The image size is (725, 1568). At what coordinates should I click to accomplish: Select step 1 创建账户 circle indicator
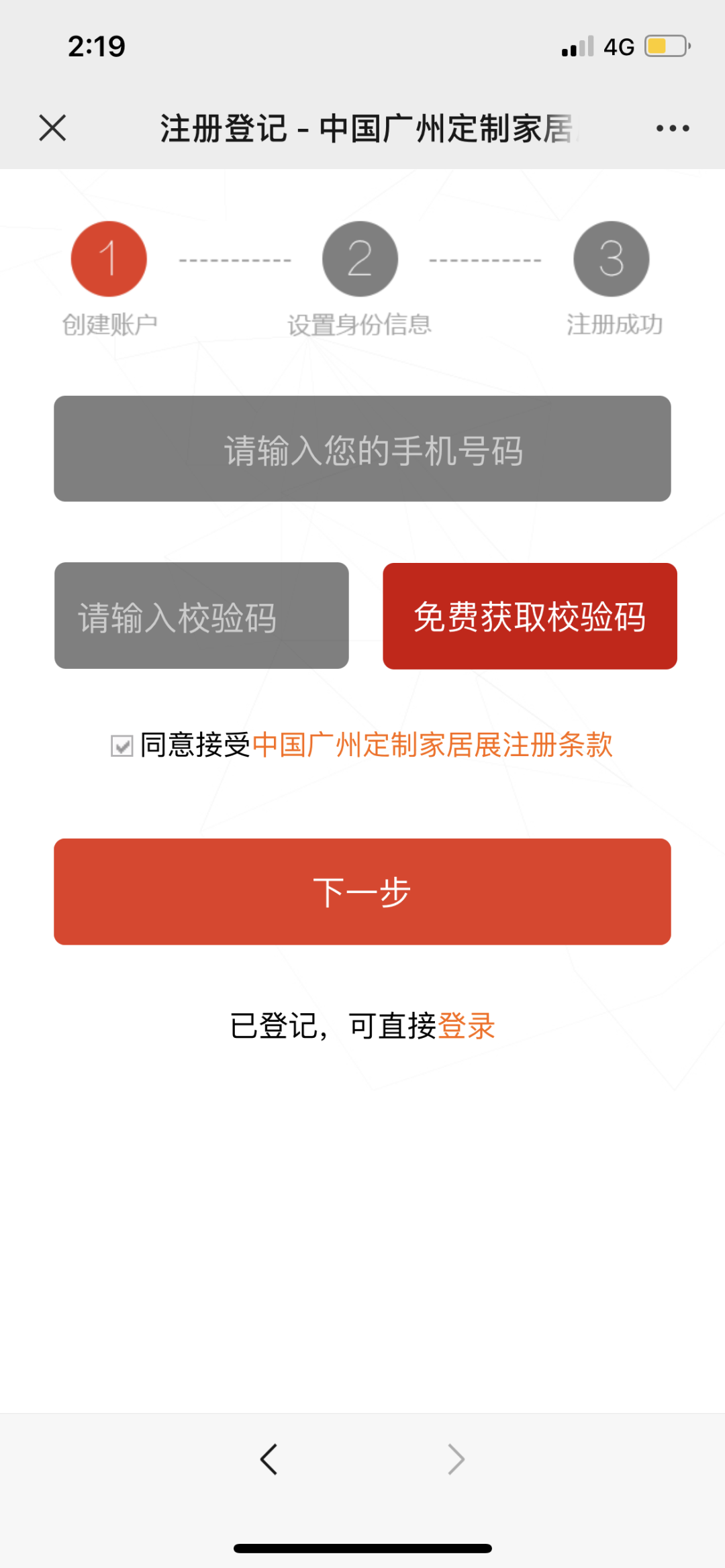tap(109, 259)
